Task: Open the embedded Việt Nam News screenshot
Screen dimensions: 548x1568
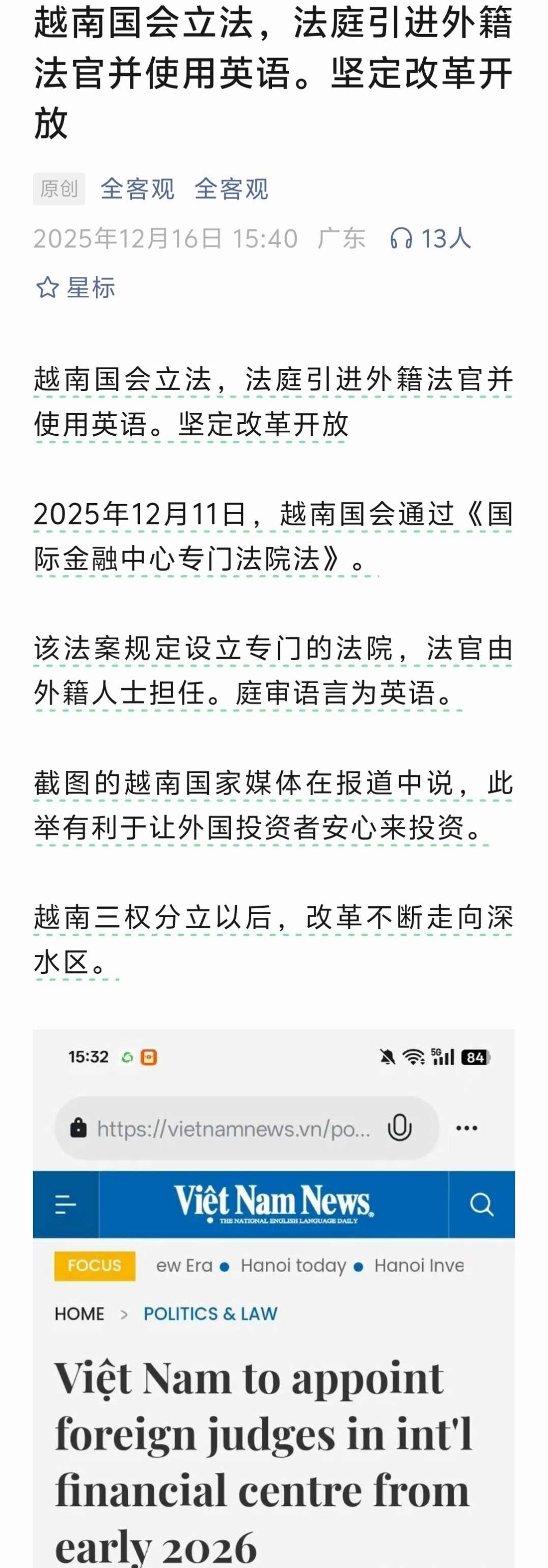Action: point(273,1297)
